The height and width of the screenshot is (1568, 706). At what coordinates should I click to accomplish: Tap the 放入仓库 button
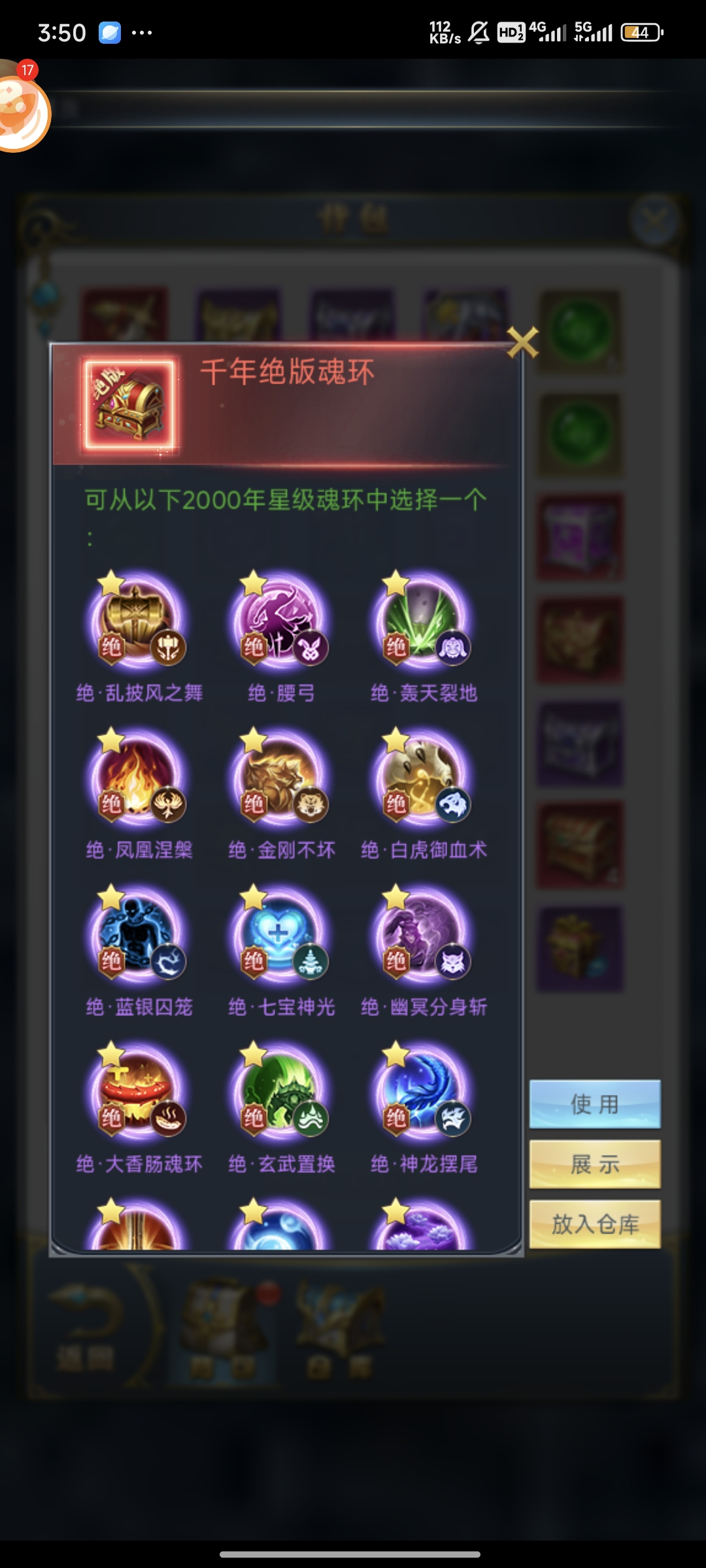click(x=595, y=1224)
